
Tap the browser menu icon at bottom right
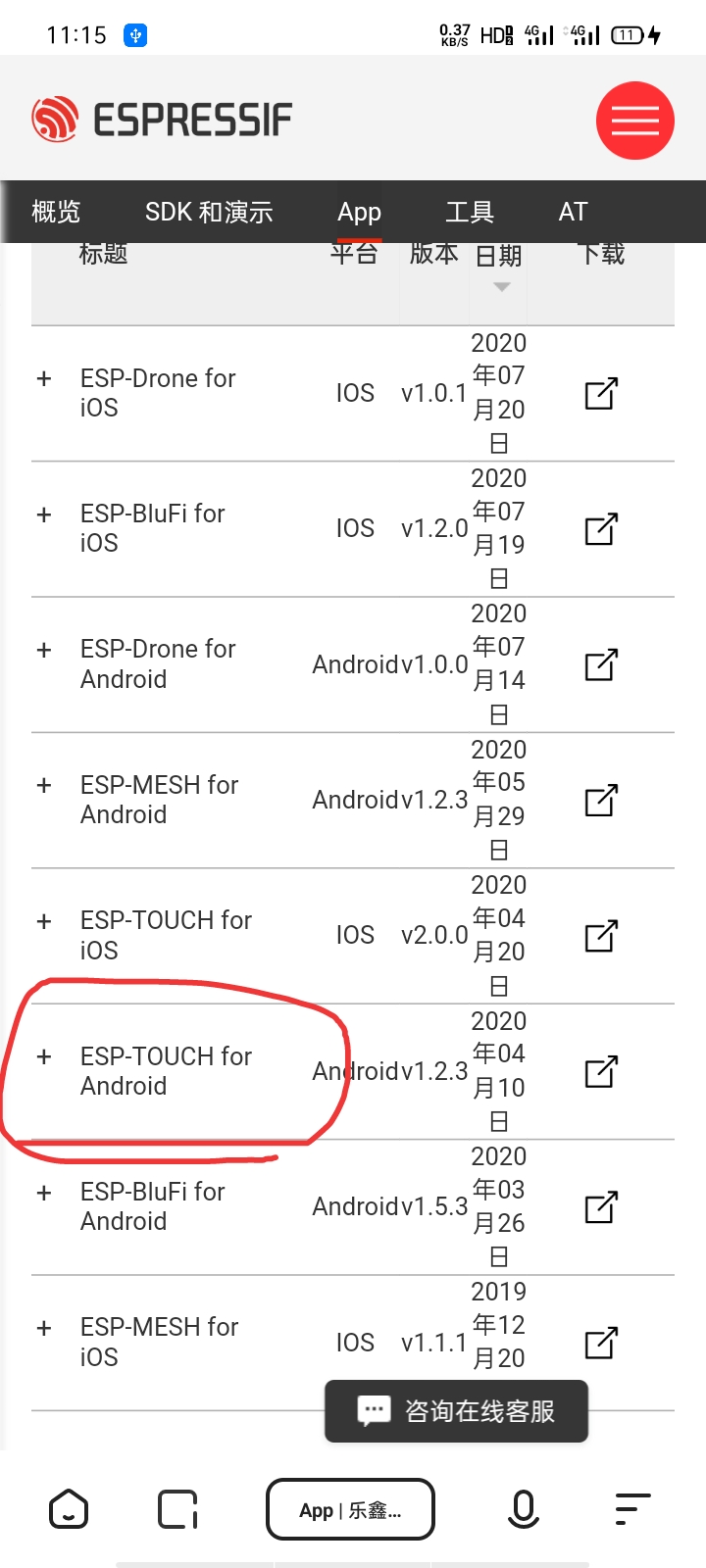tap(632, 1509)
